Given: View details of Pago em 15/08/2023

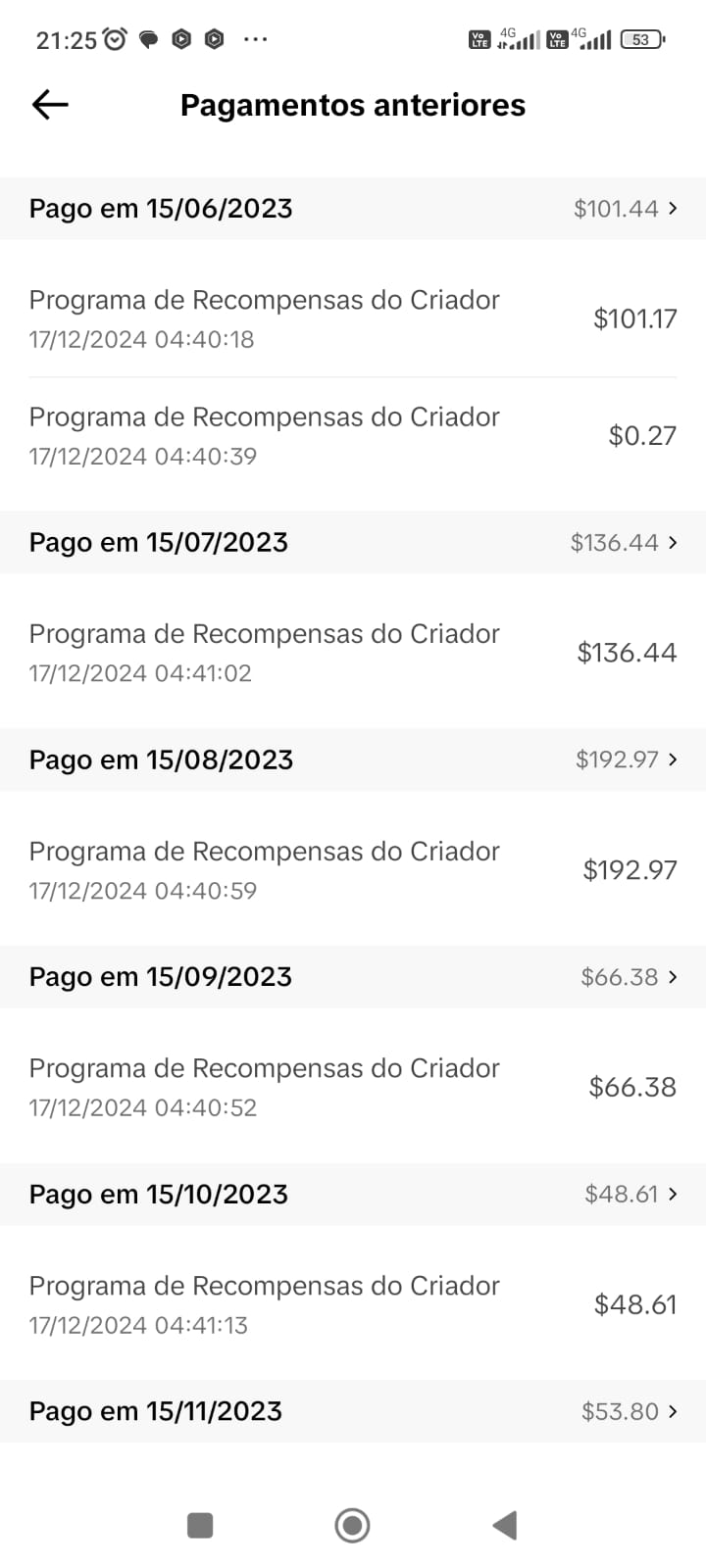Looking at the screenshot, I should click(353, 759).
